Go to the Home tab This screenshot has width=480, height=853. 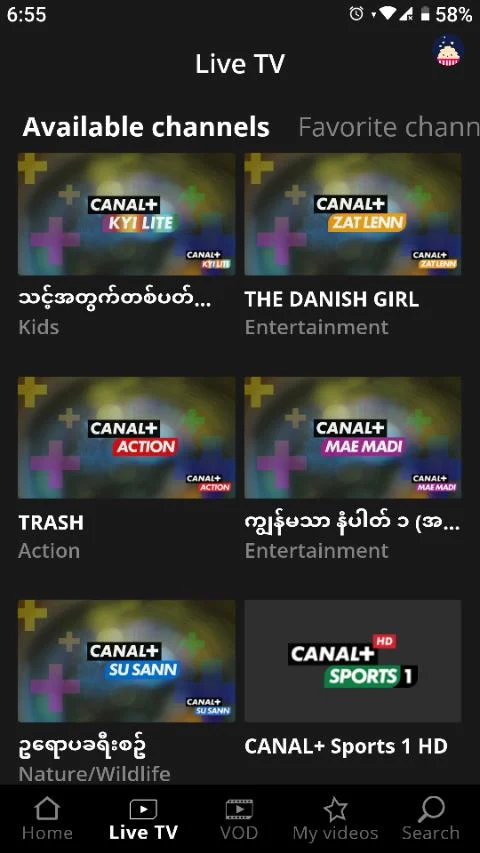pyautogui.click(x=47, y=819)
